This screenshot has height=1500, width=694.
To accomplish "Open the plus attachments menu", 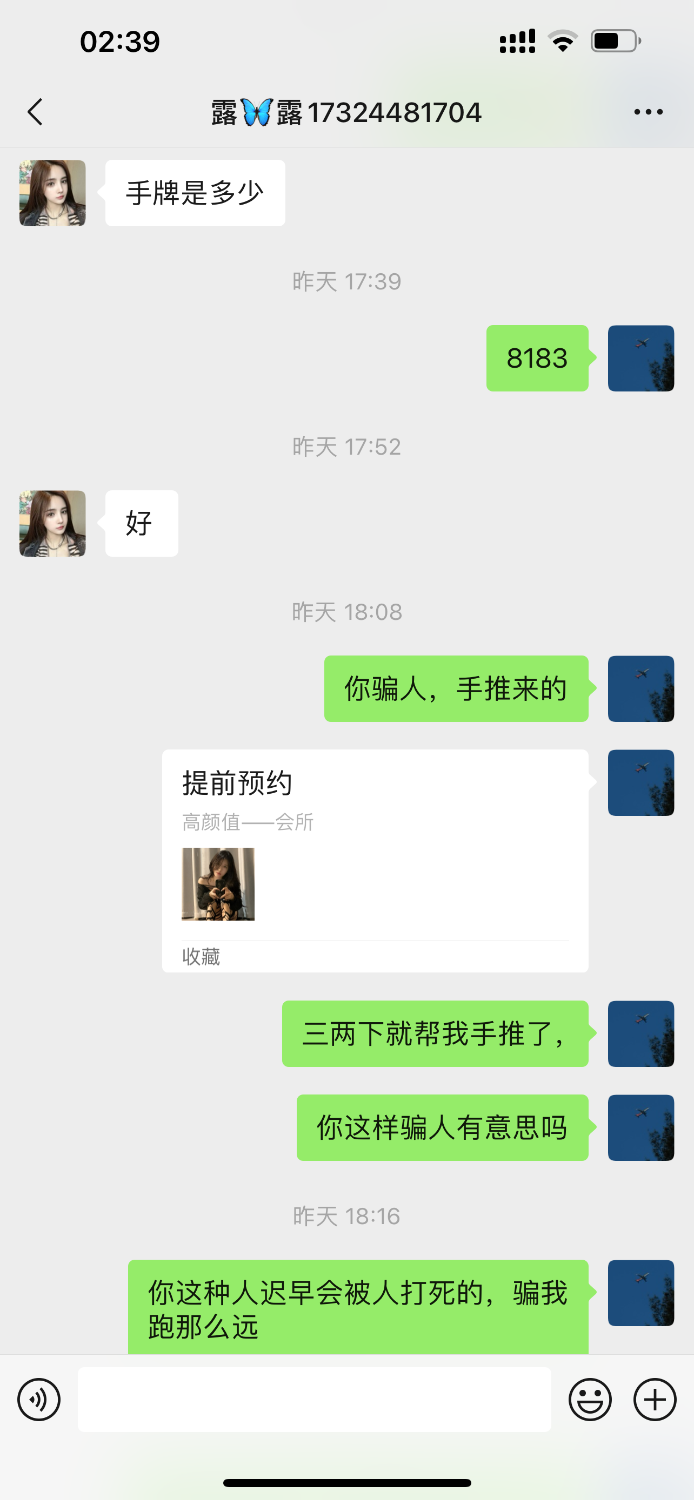I will tap(655, 1399).
